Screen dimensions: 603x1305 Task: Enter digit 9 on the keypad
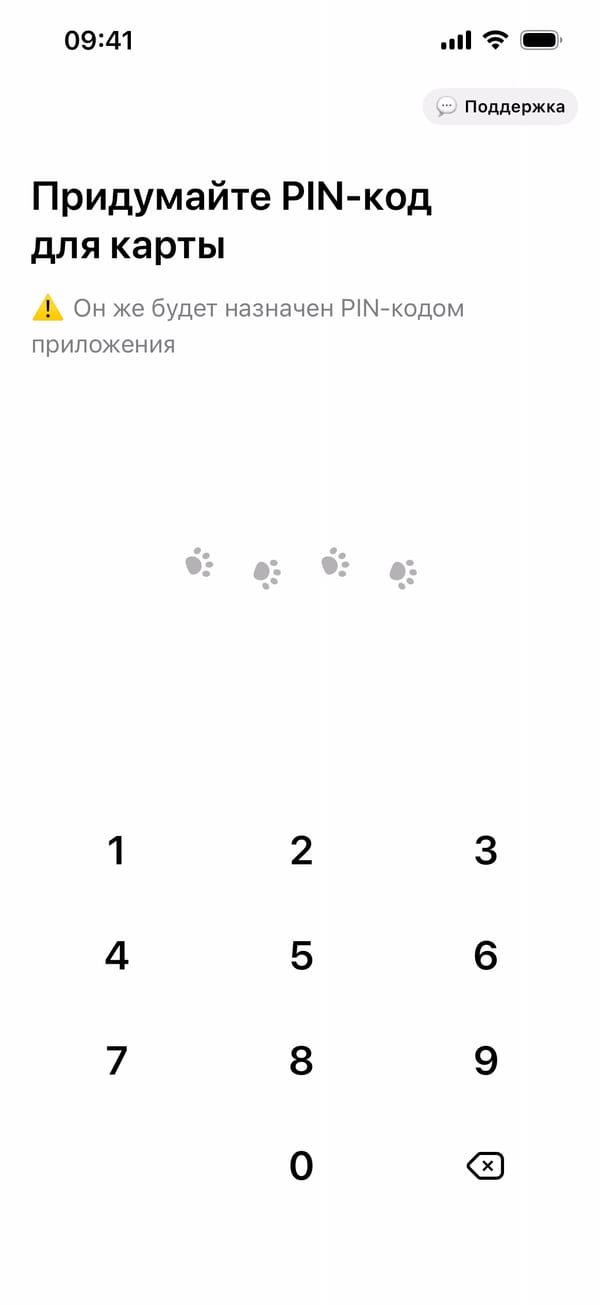(x=485, y=1061)
